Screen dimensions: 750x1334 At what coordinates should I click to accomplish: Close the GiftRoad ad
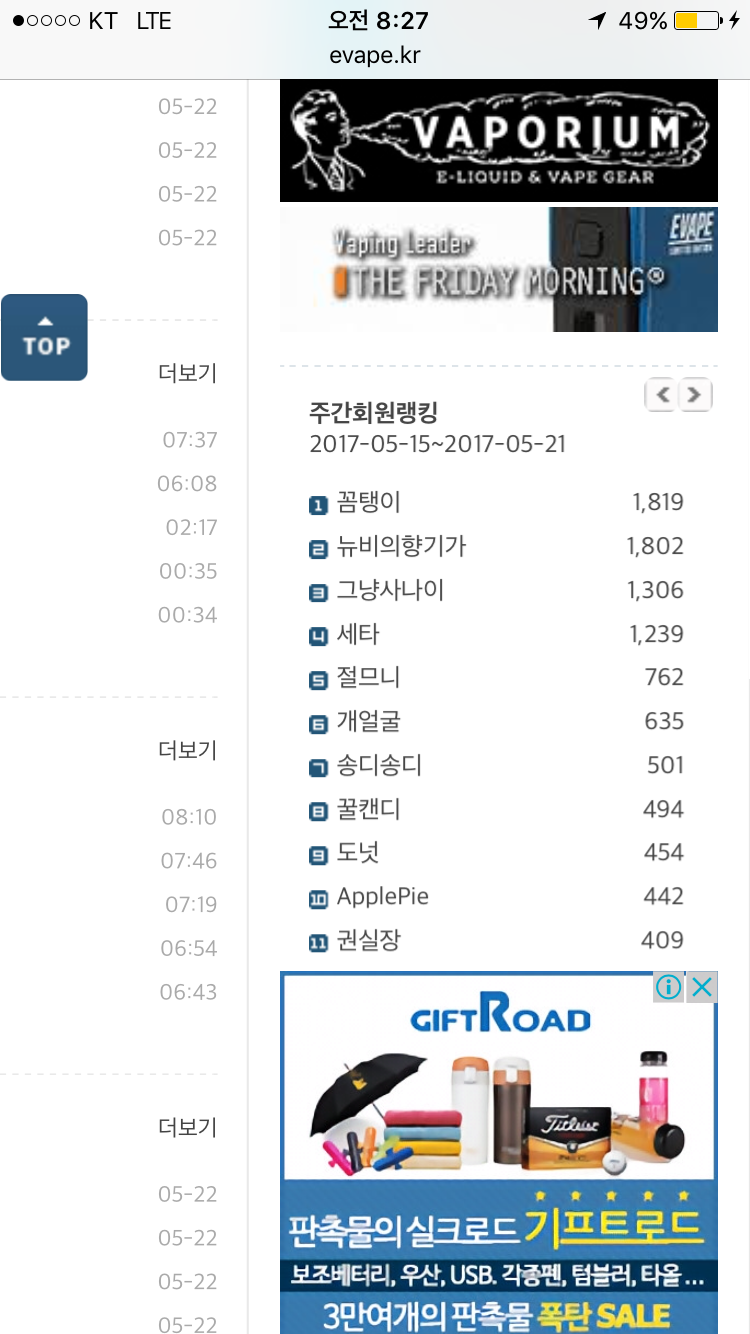(703, 988)
